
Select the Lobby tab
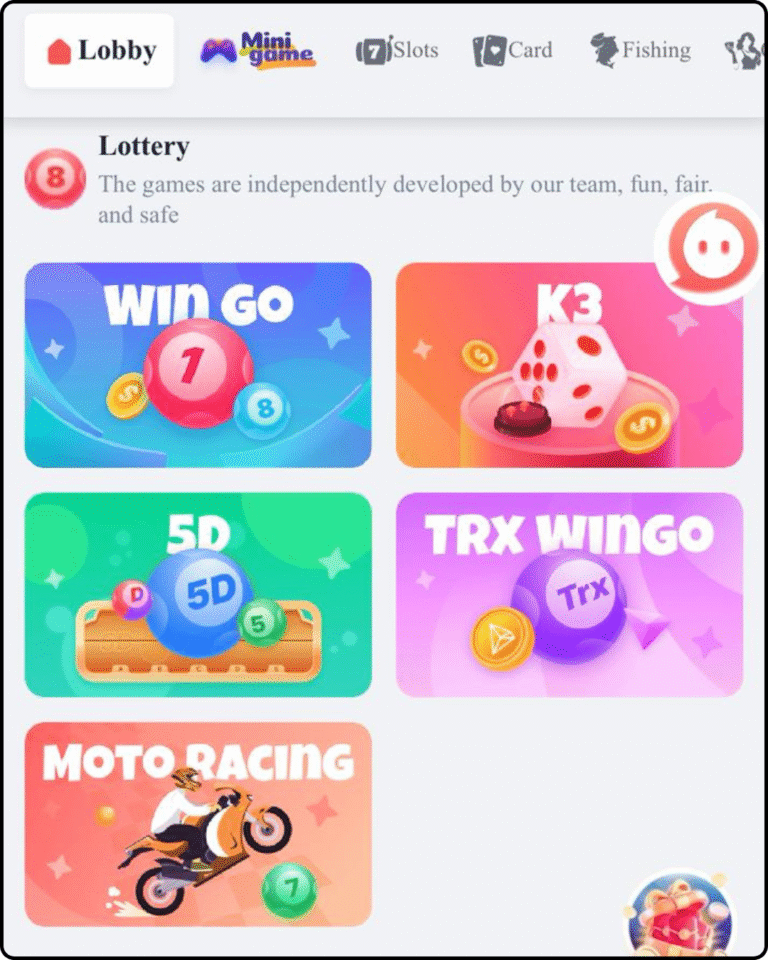(x=99, y=51)
